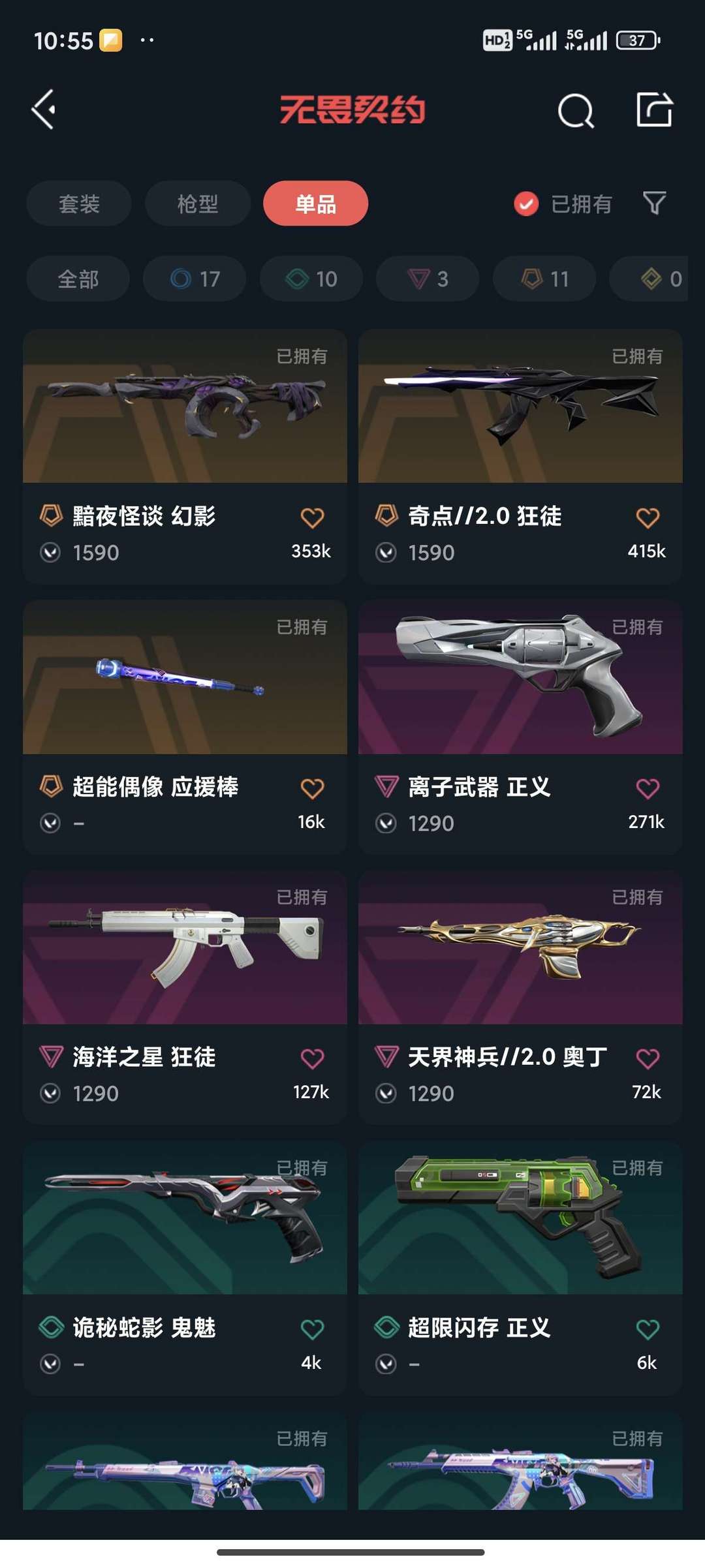Image resolution: width=705 pixels, height=1568 pixels.
Task: Uncheck the 已拥有 checkbox
Action: (x=526, y=204)
